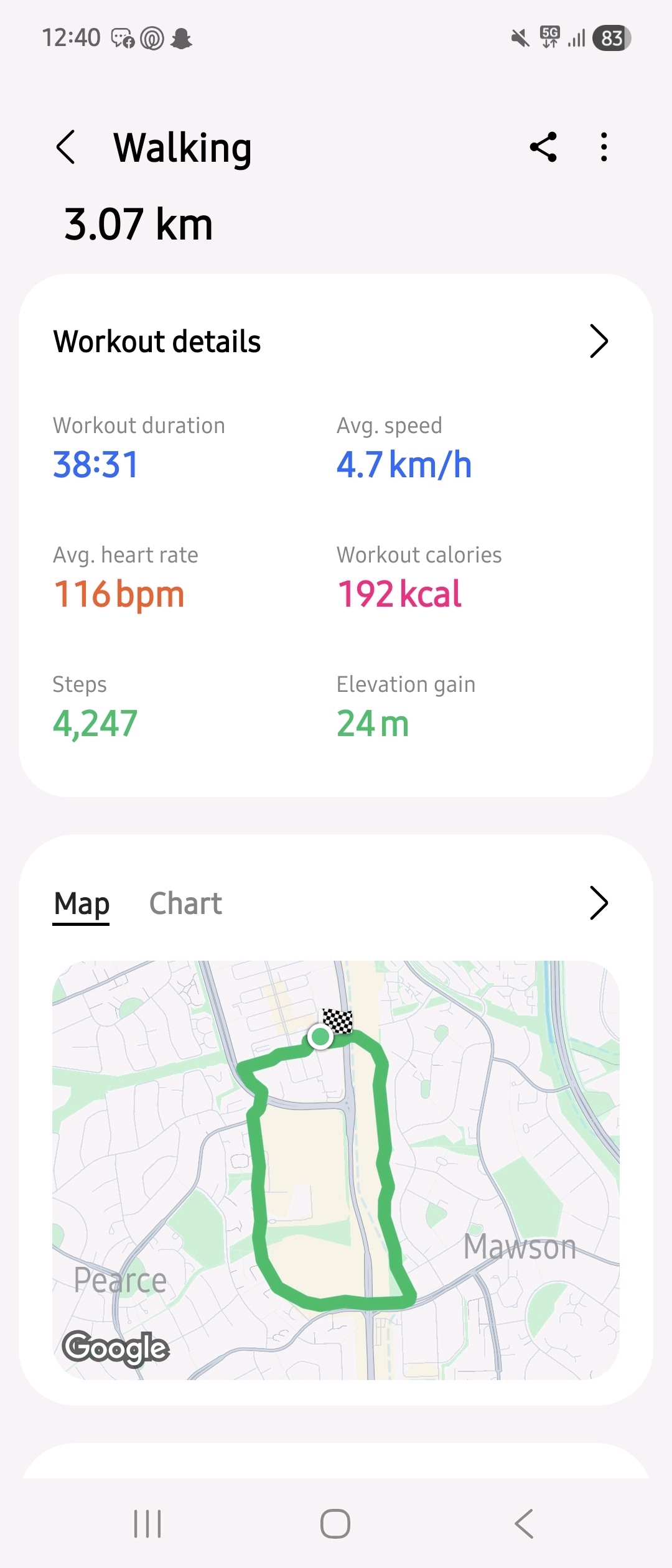Expand the map section chevron
This screenshot has width=672, height=1568.
598,903
